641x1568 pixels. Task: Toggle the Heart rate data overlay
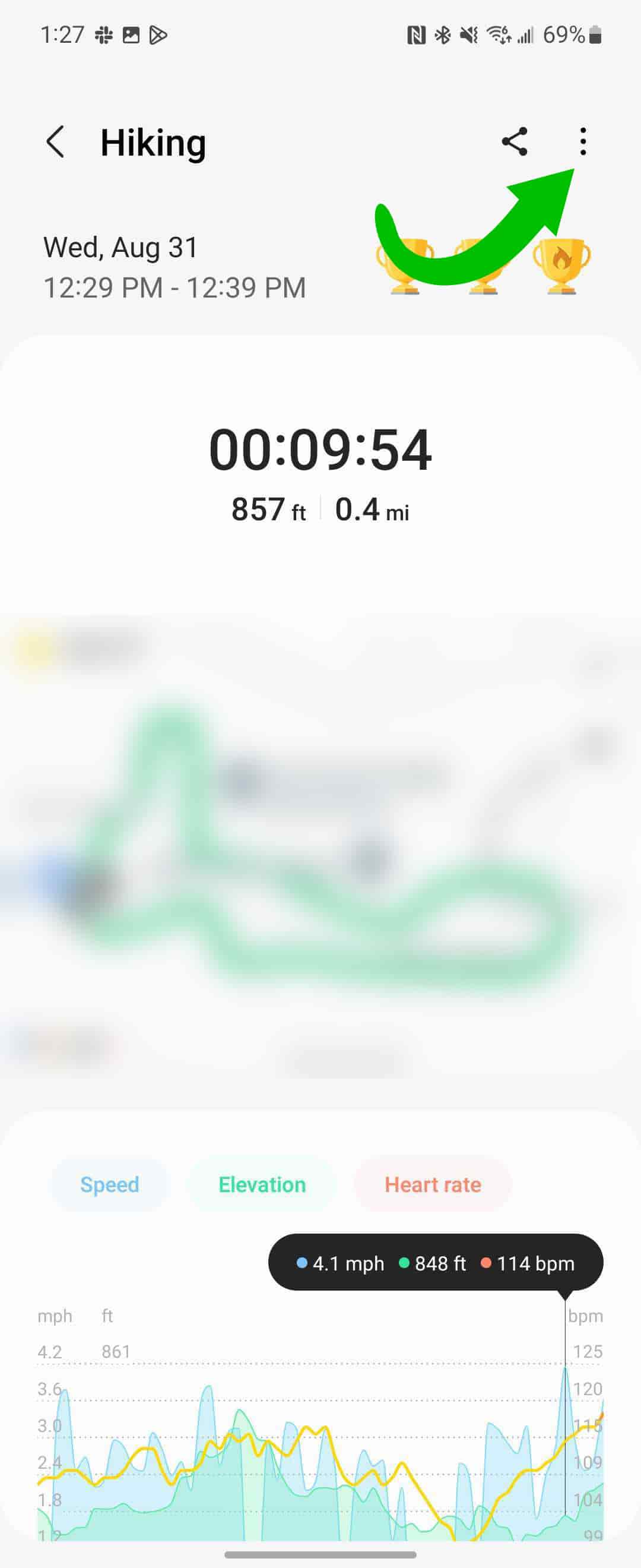[x=432, y=1184]
